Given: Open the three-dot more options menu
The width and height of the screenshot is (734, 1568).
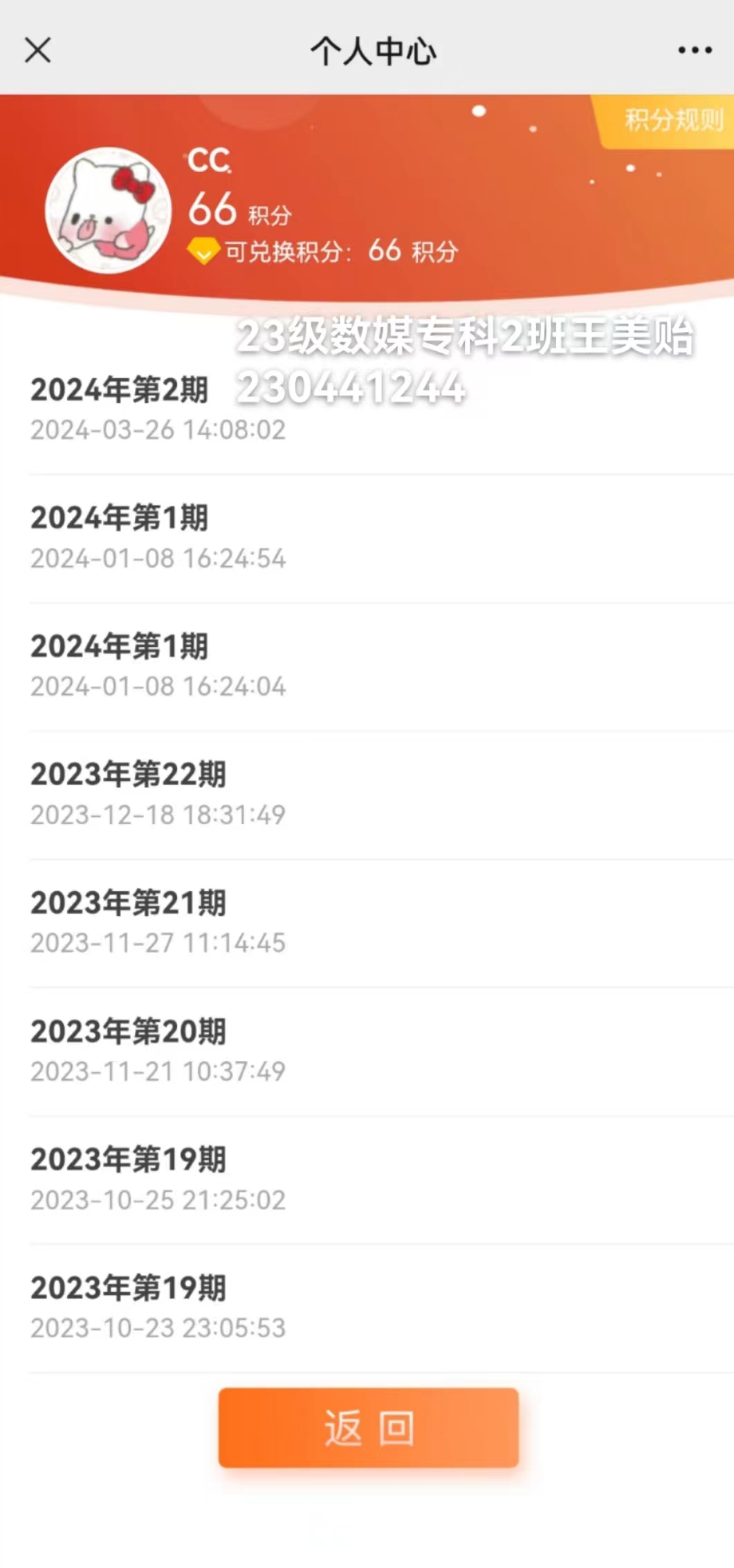Looking at the screenshot, I should [695, 50].
